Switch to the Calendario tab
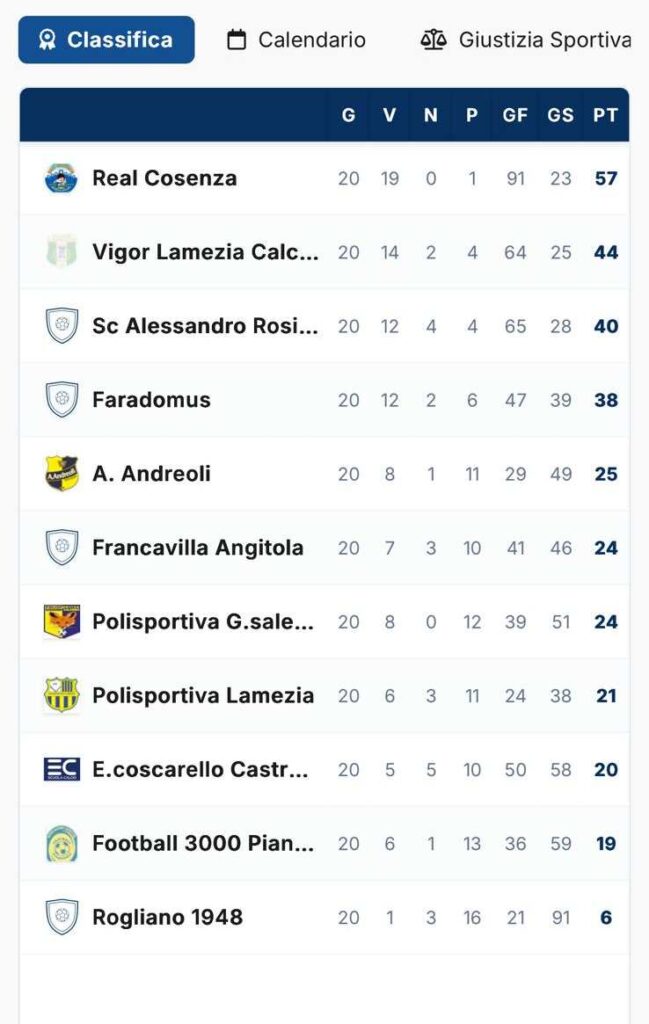The height and width of the screenshot is (1024, 649). [296, 40]
